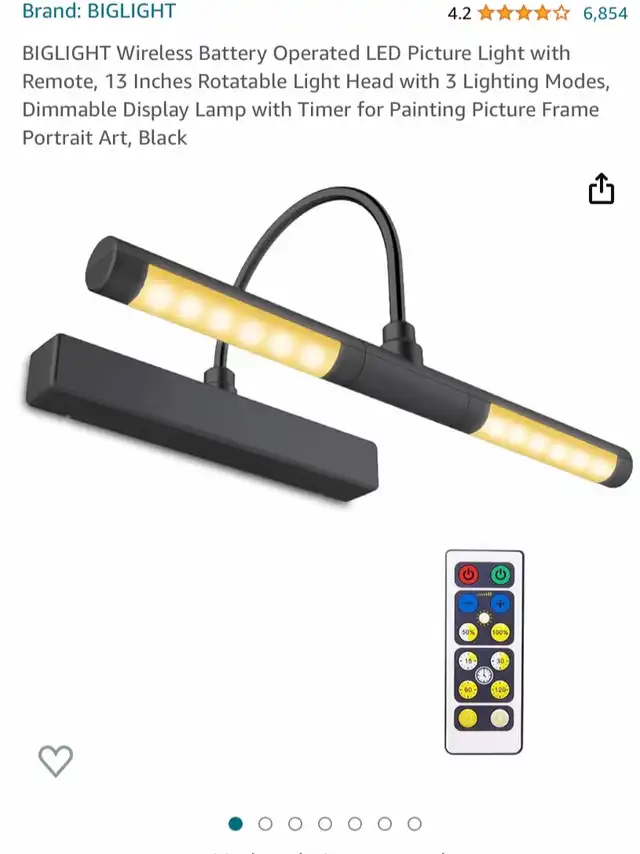Screen dimensions: 640x854
Task: Jump to the second product image dot
Action: [x=265, y=824]
